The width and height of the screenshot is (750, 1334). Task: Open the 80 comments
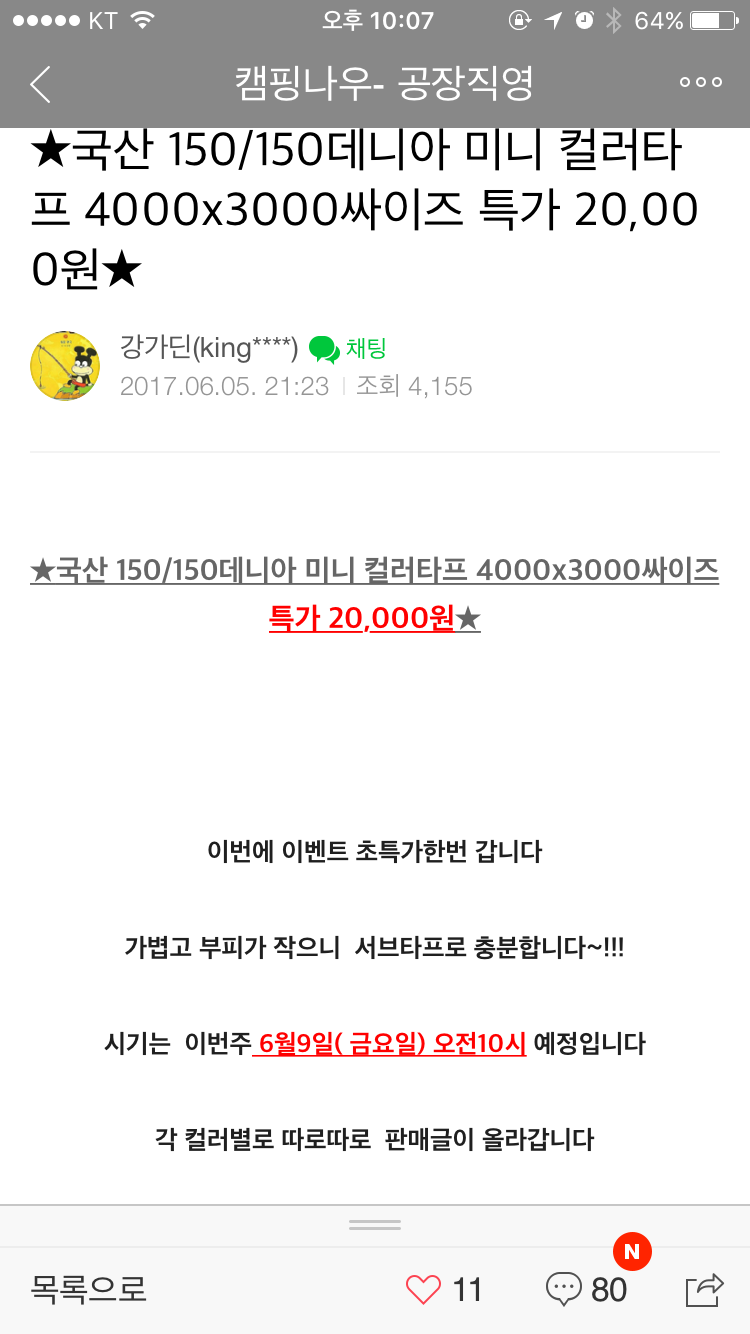pyautogui.click(x=587, y=1289)
